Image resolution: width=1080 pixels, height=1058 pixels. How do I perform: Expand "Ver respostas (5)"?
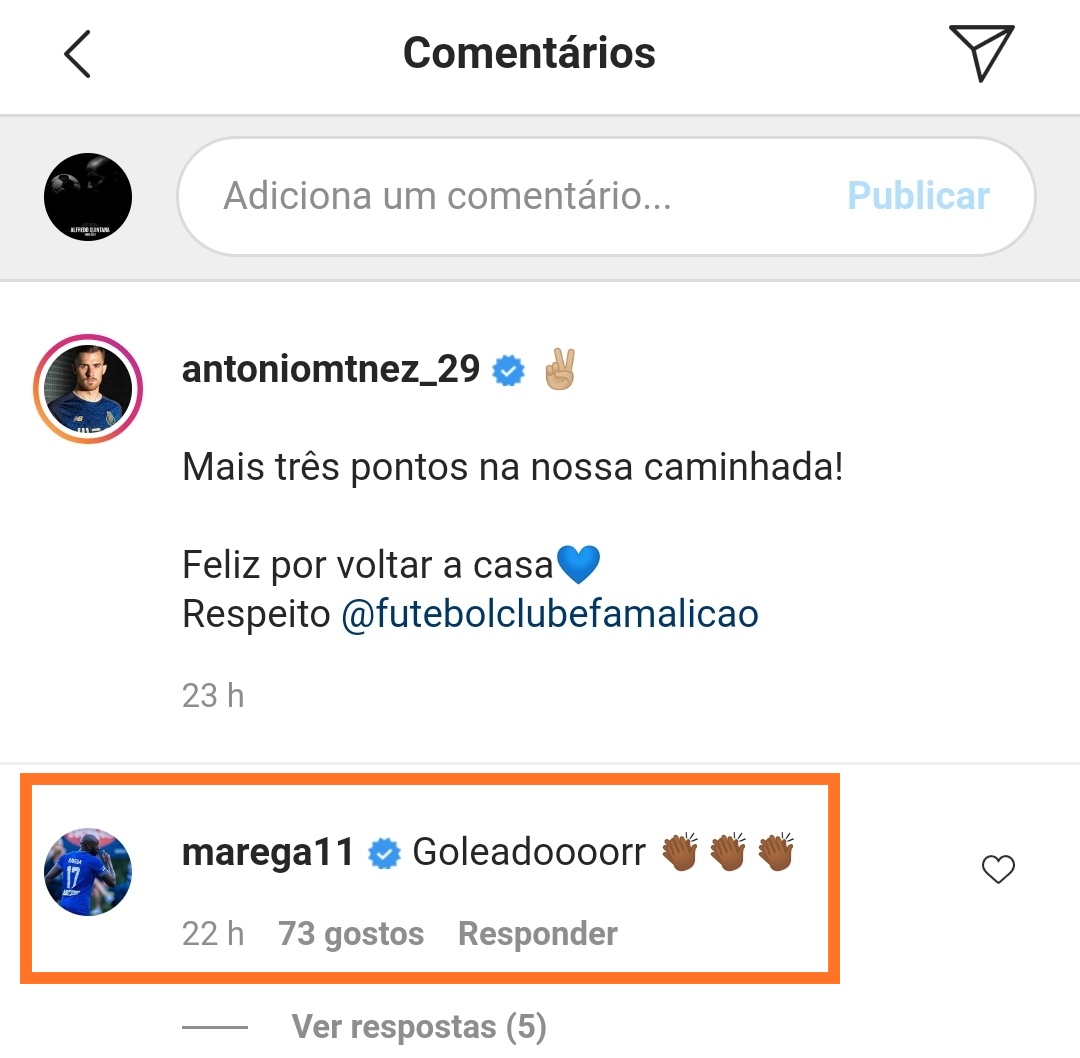[x=418, y=1027]
